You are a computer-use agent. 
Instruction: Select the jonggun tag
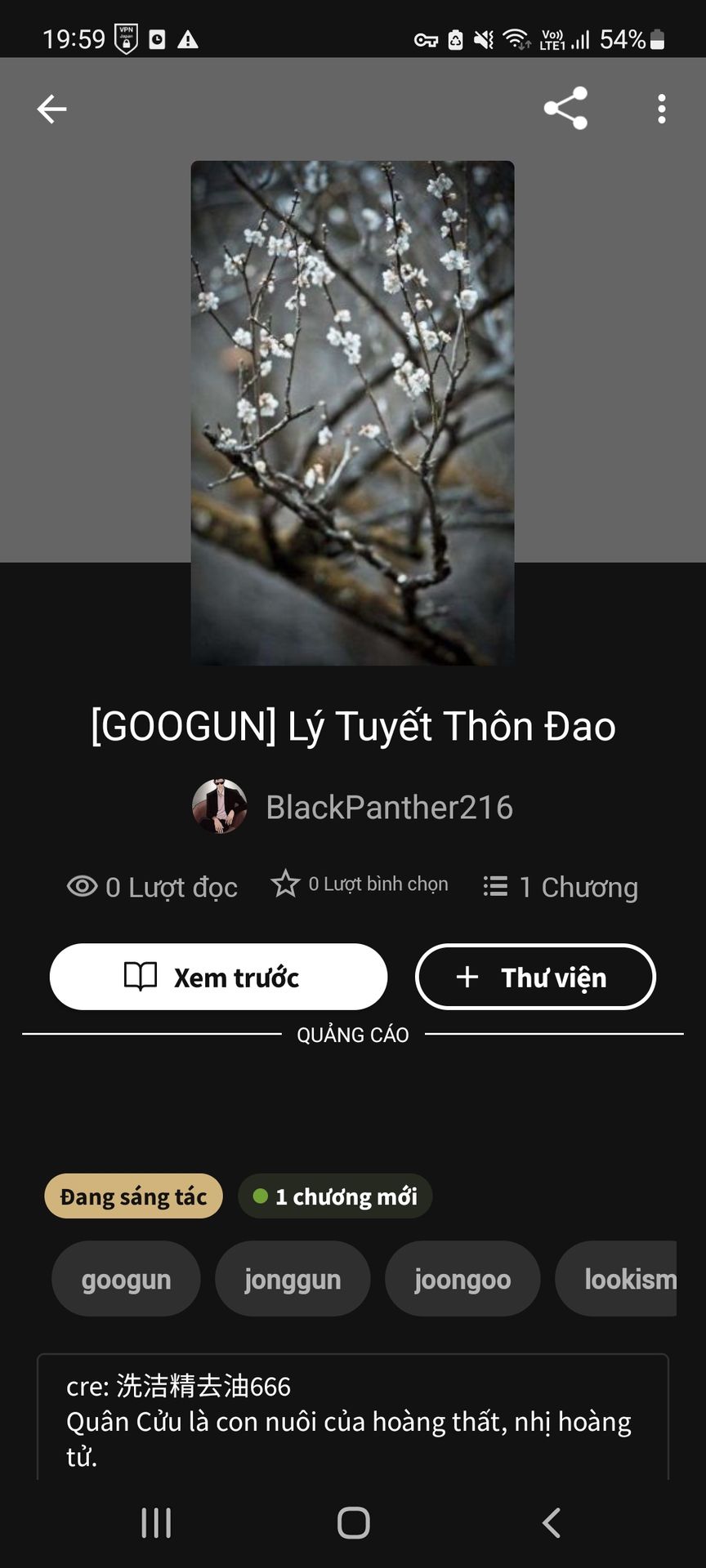(293, 1279)
